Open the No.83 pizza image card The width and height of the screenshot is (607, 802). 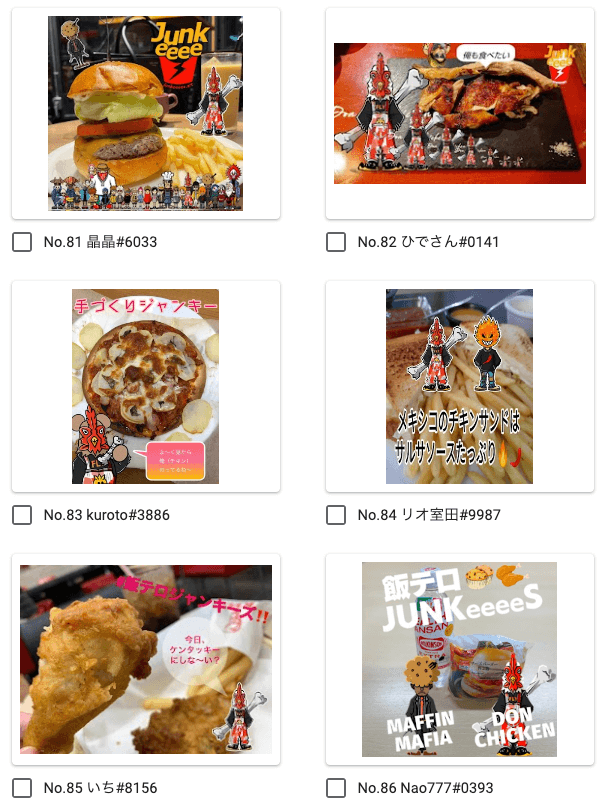145,386
